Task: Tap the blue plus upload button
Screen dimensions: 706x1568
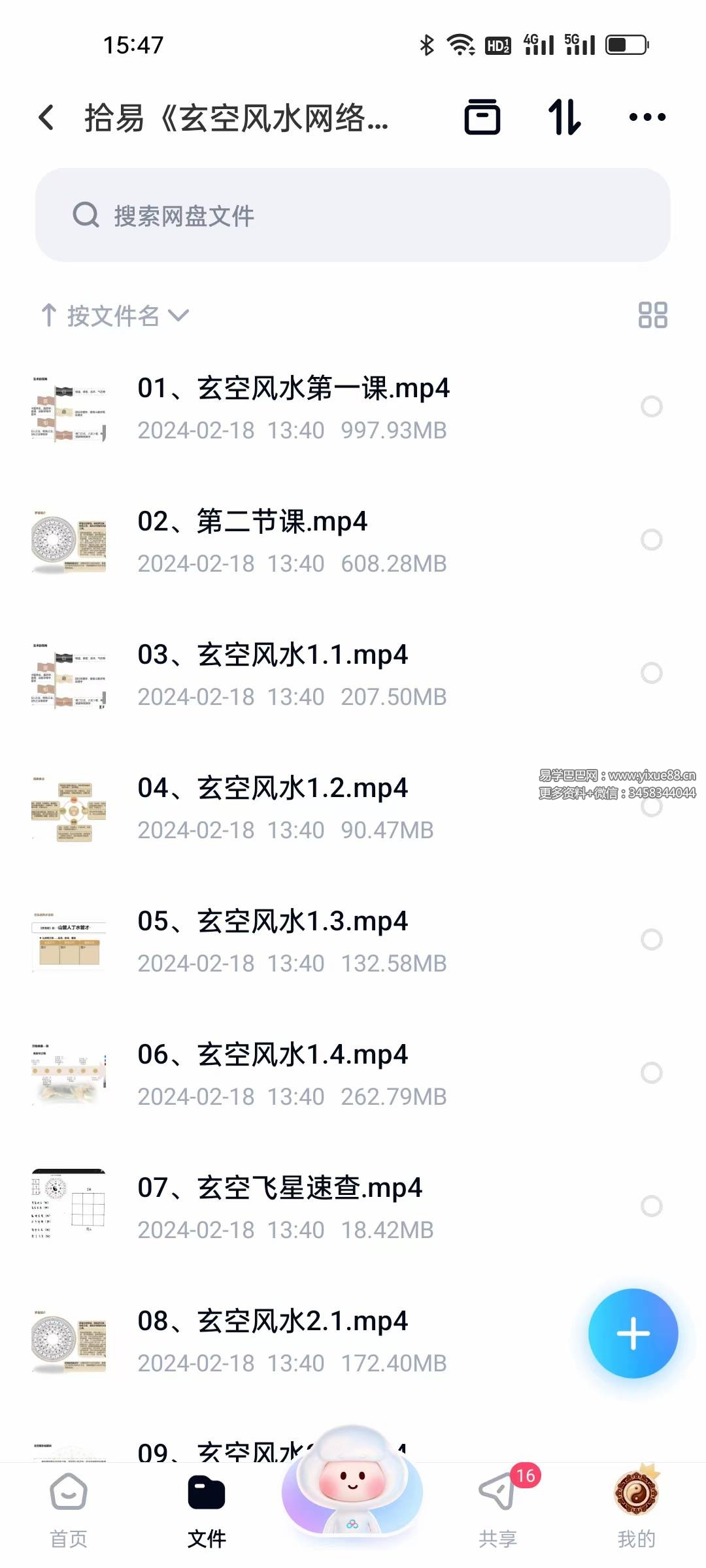Action: [633, 1333]
